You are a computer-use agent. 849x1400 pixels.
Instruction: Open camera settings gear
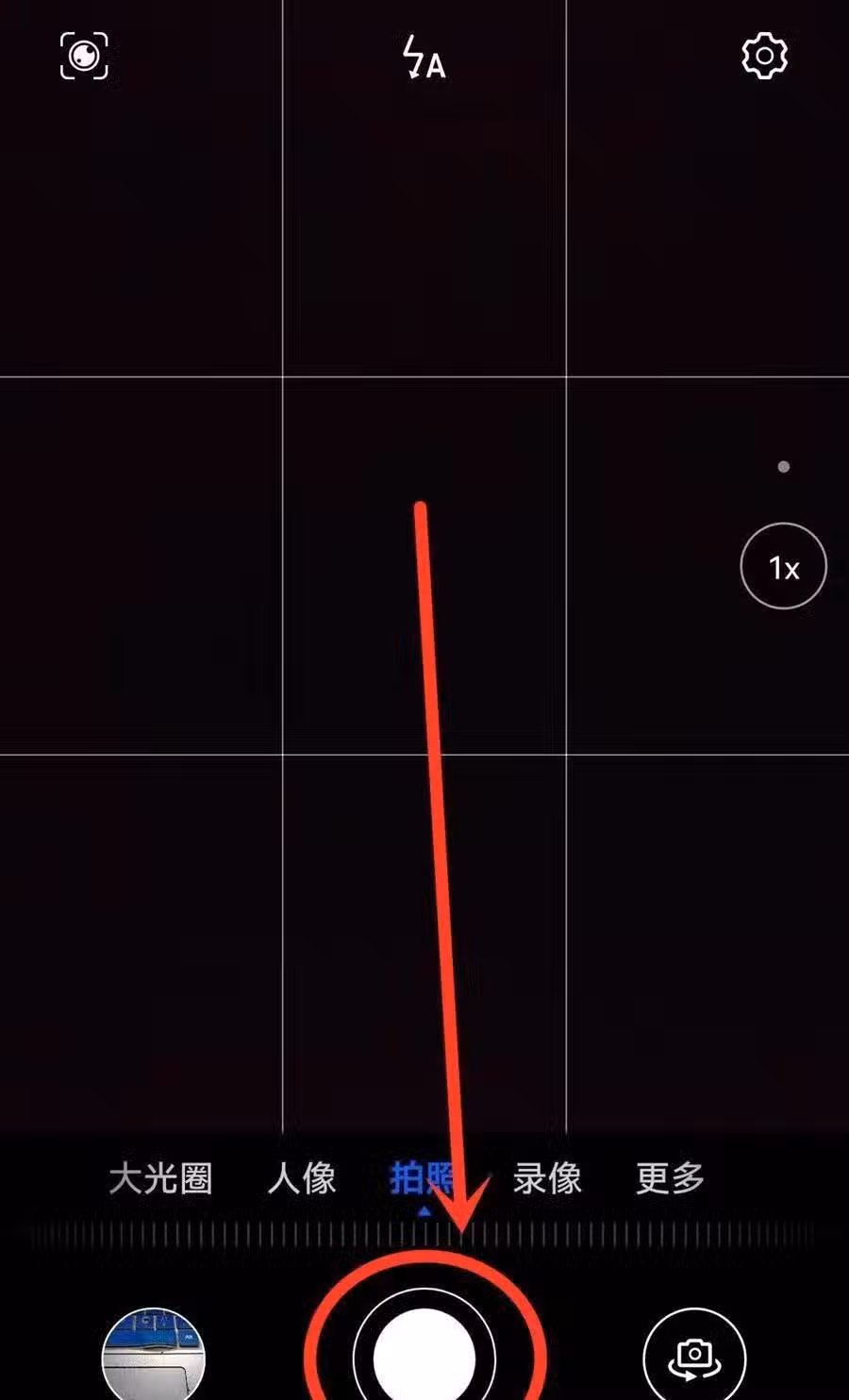coord(764,57)
